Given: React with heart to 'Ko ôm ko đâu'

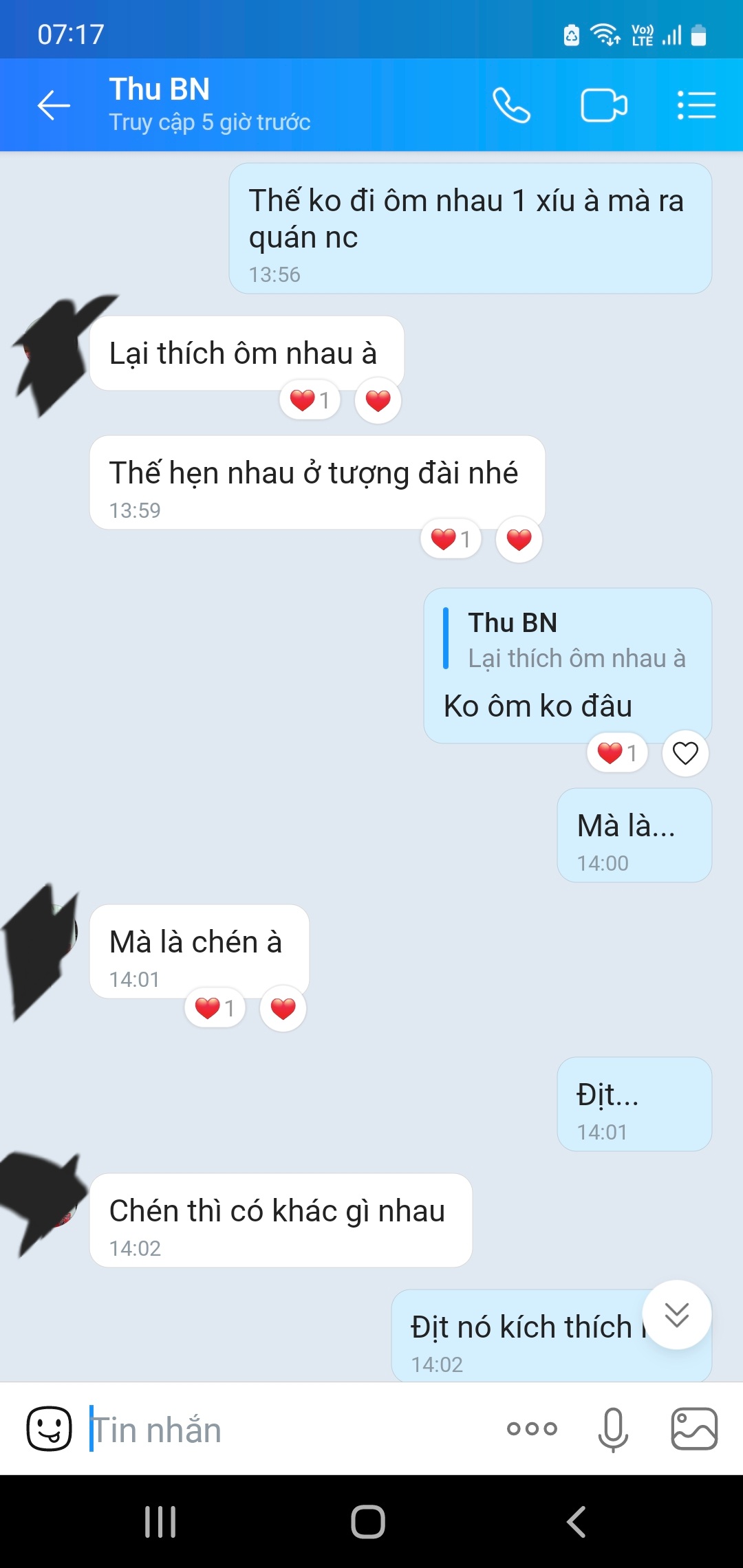Looking at the screenshot, I should click(685, 753).
